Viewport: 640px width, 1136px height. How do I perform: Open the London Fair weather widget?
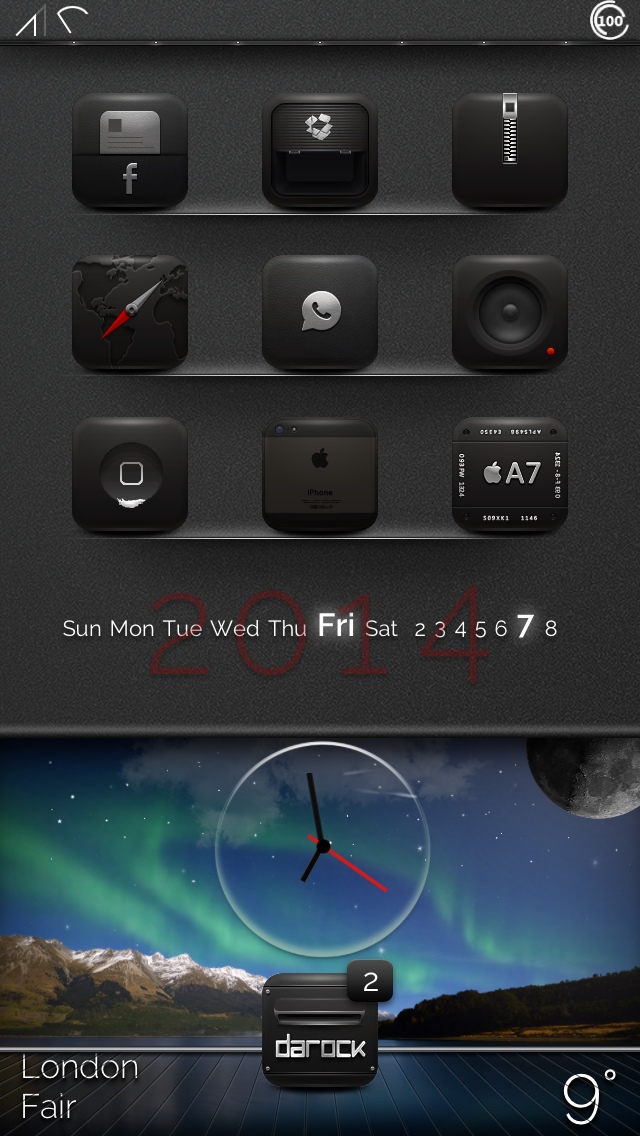(x=80, y=1087)
